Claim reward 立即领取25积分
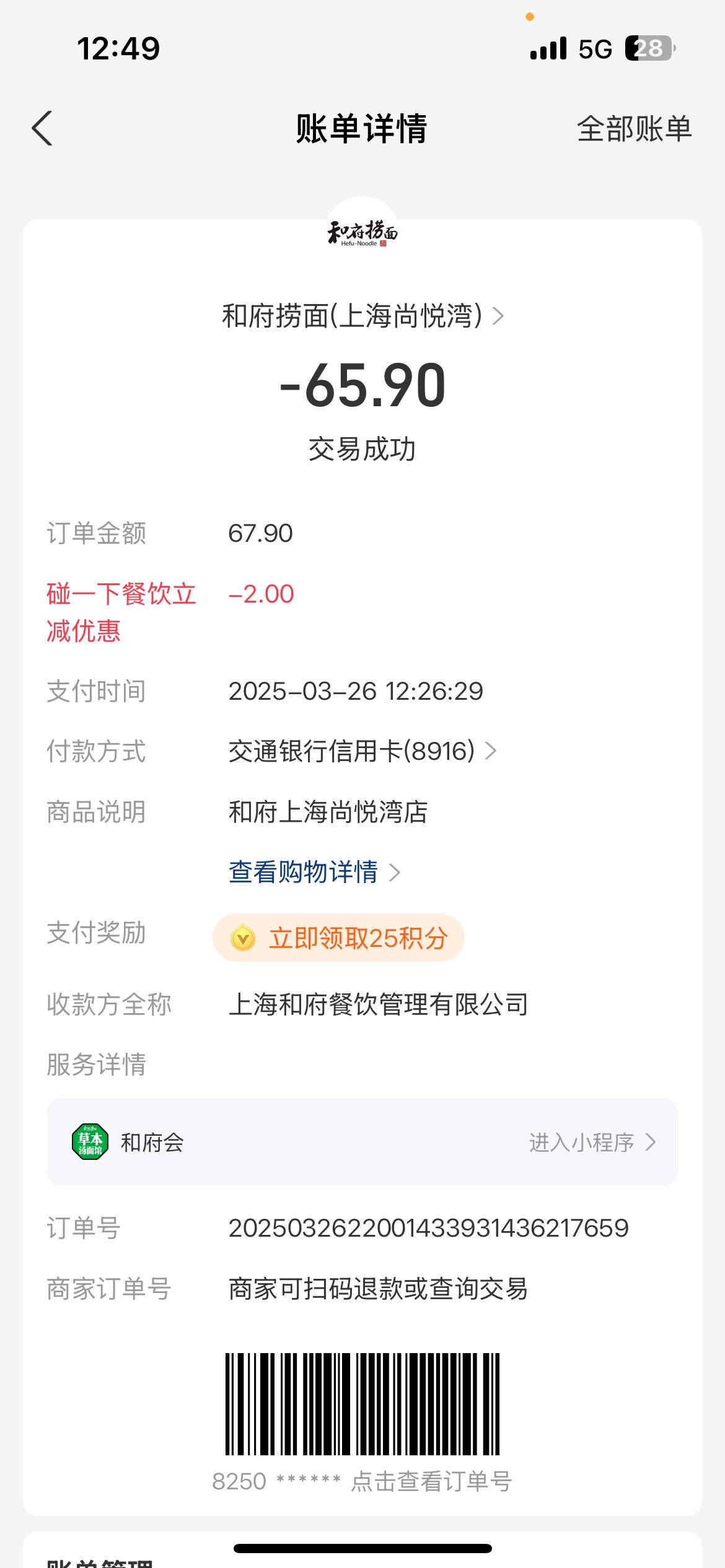The height and width of the screenshot is (1568, 725). [338, 938]
